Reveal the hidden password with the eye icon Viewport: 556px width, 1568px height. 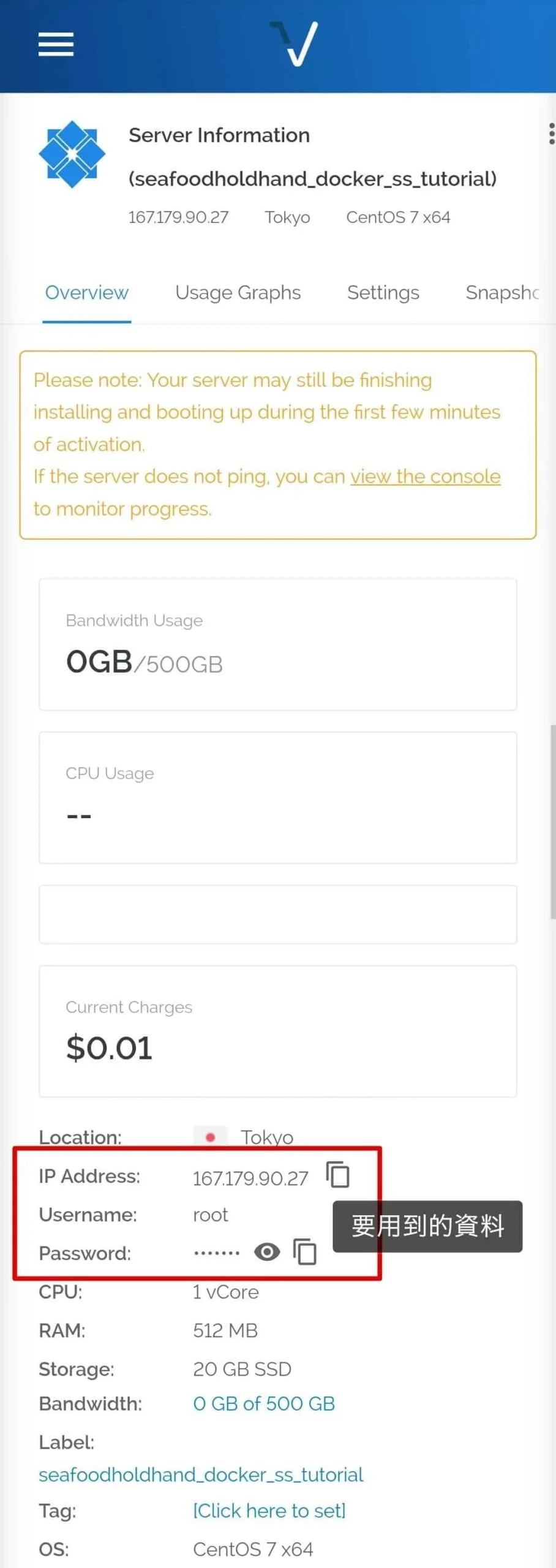point(266,1252)
